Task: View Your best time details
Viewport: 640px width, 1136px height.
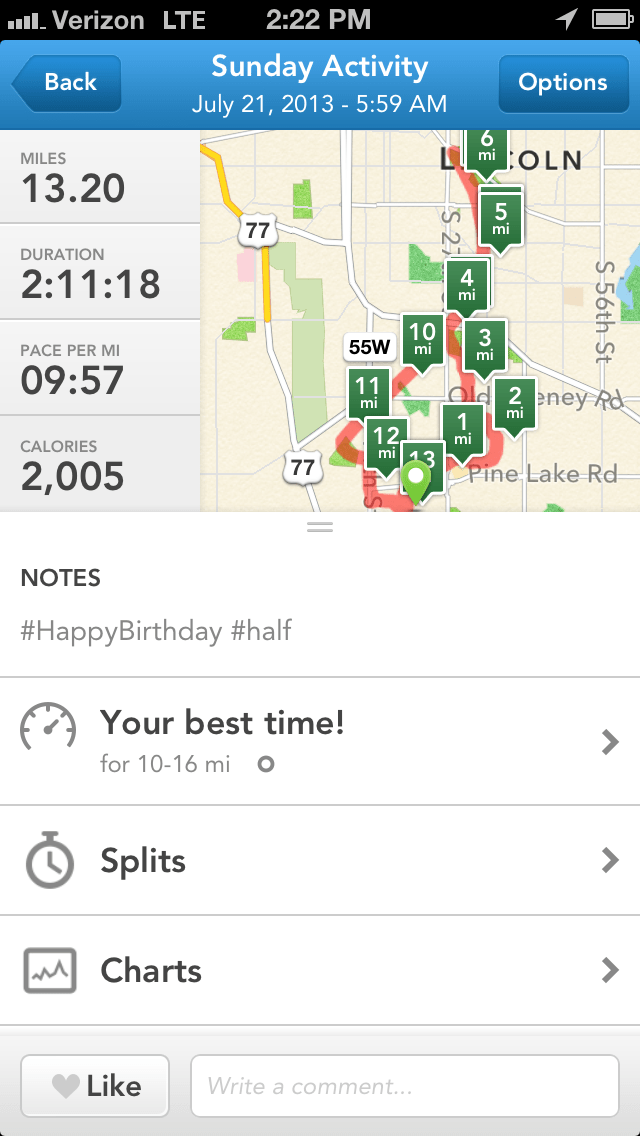Action: (320, 740)
